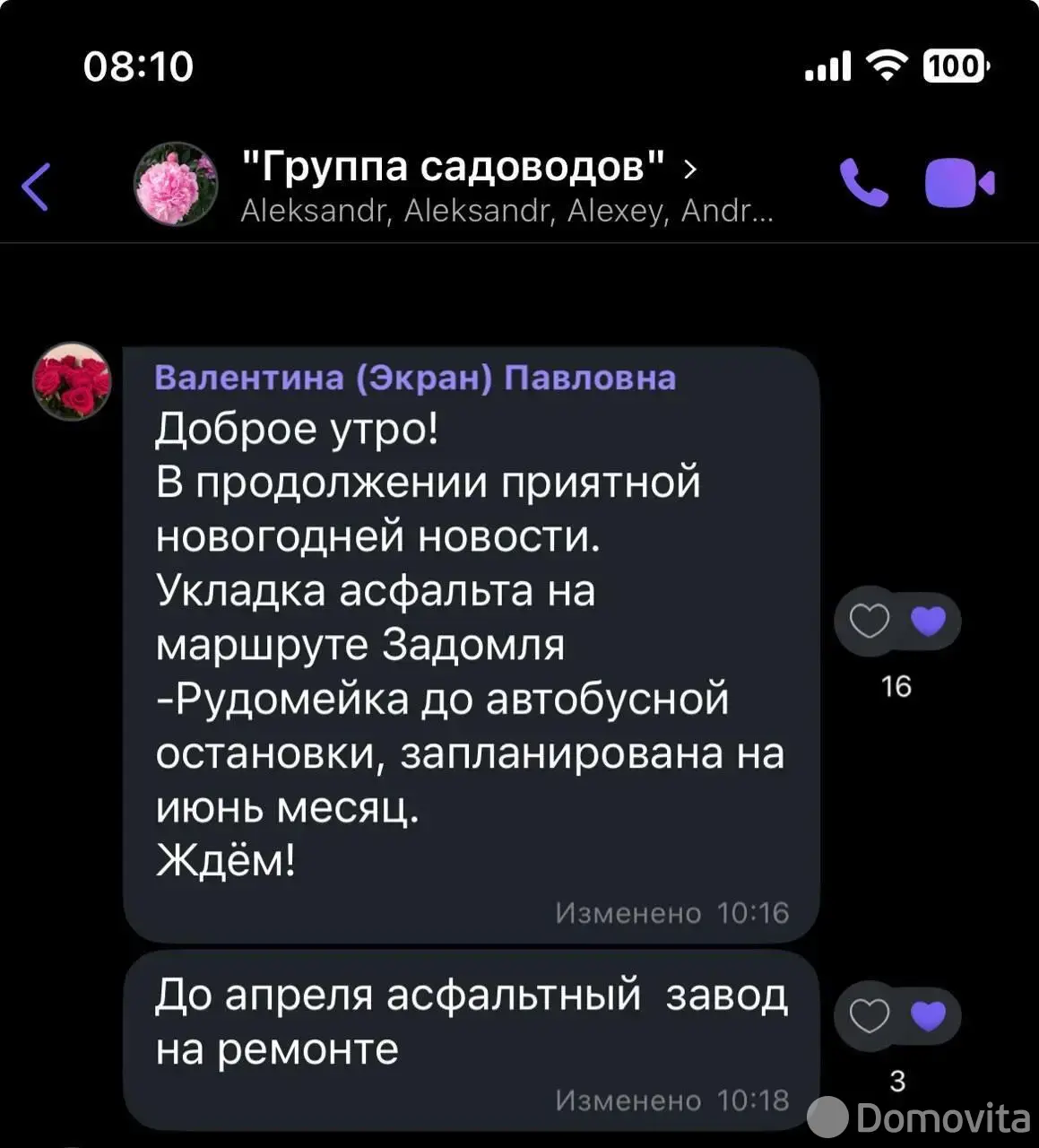Screen dimensions: 1039x1148
Task: Start a video call with the group
Action: click(957, 182)
